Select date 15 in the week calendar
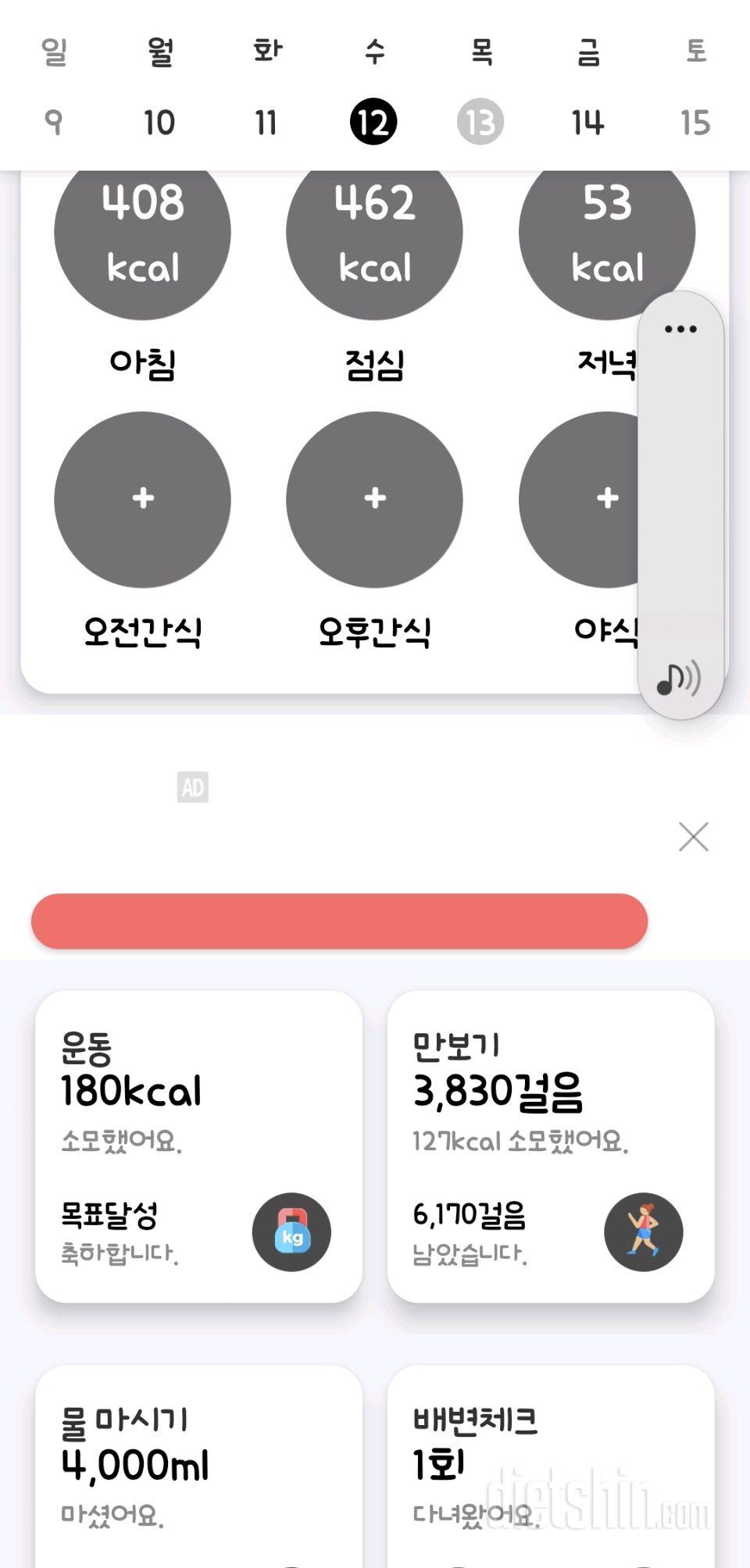 coord(695,123)
